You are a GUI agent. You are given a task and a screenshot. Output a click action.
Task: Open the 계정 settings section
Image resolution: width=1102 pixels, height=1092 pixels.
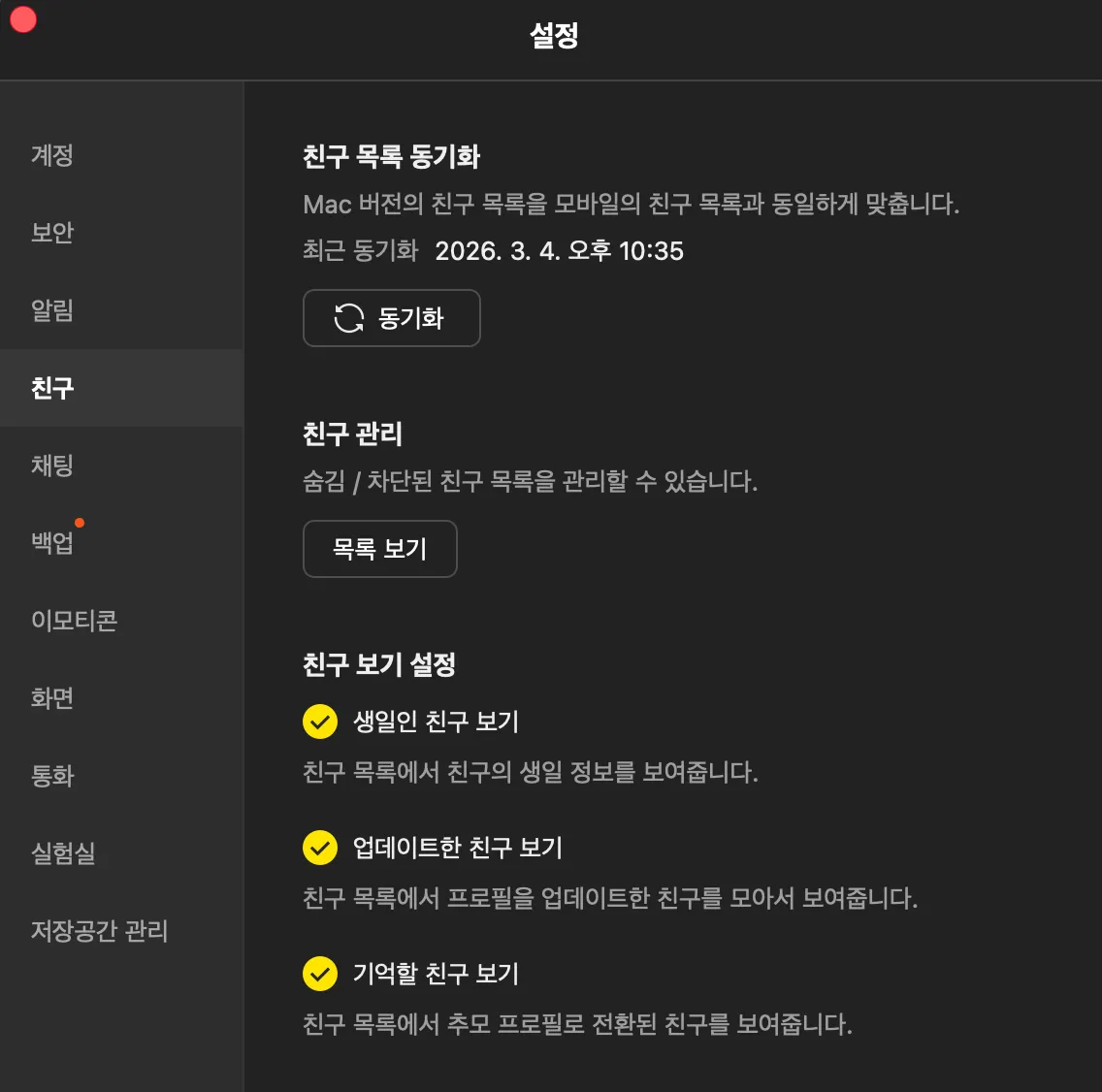[x=52, y=155]
